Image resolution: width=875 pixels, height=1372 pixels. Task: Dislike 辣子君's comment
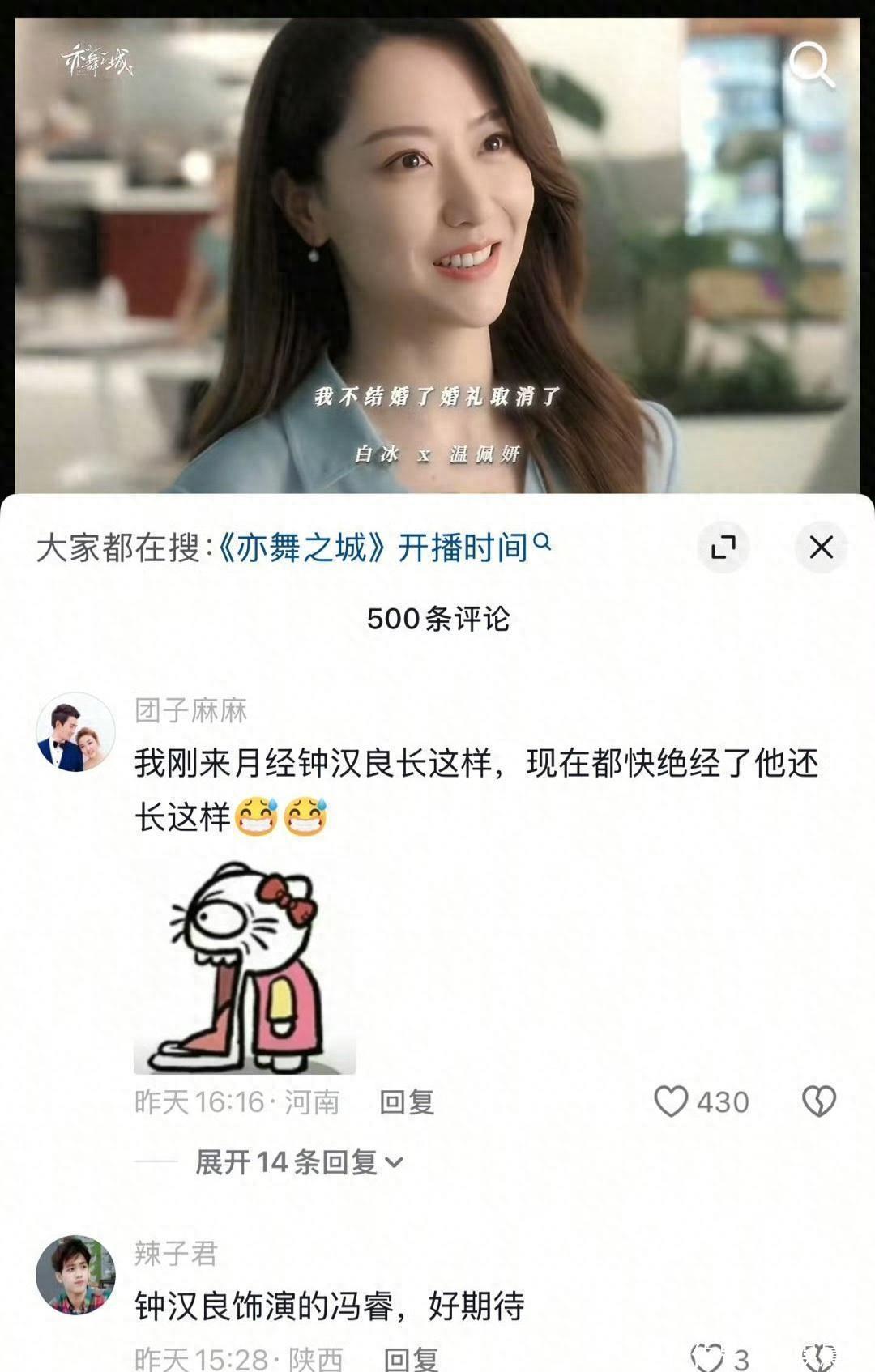818,1358
